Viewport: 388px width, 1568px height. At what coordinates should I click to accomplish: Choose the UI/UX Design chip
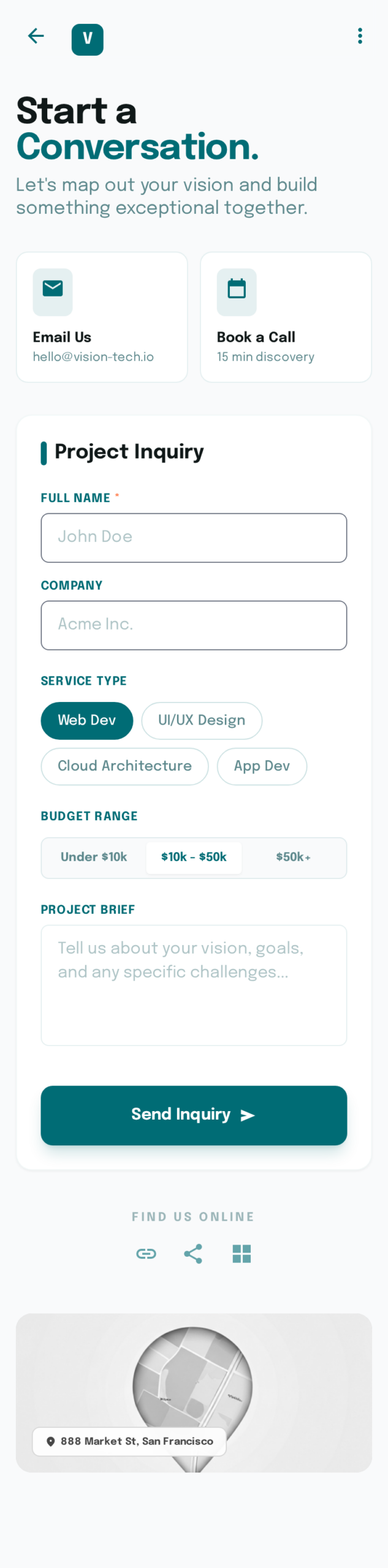pyautogui.click(x=202, y=720)
